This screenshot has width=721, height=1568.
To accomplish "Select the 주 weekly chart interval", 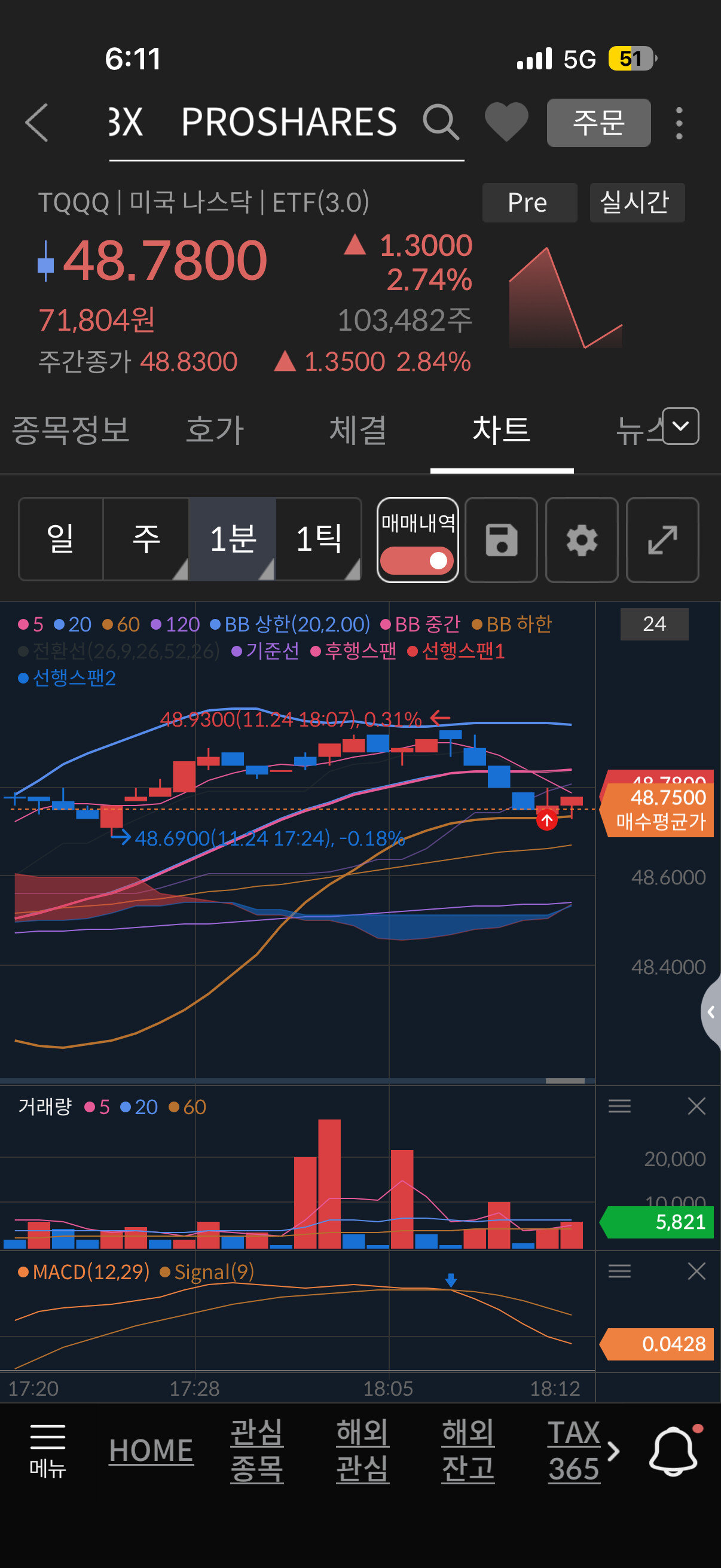I will pyautogui.click(x=146, y=539).
